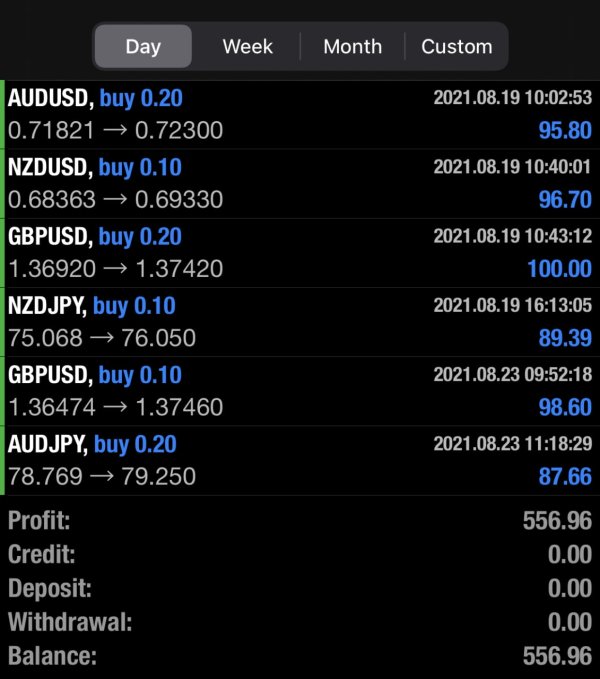Open the GBPUSD buy 0.10 trade row
This screenshot has width=600, height=679.
300,390
